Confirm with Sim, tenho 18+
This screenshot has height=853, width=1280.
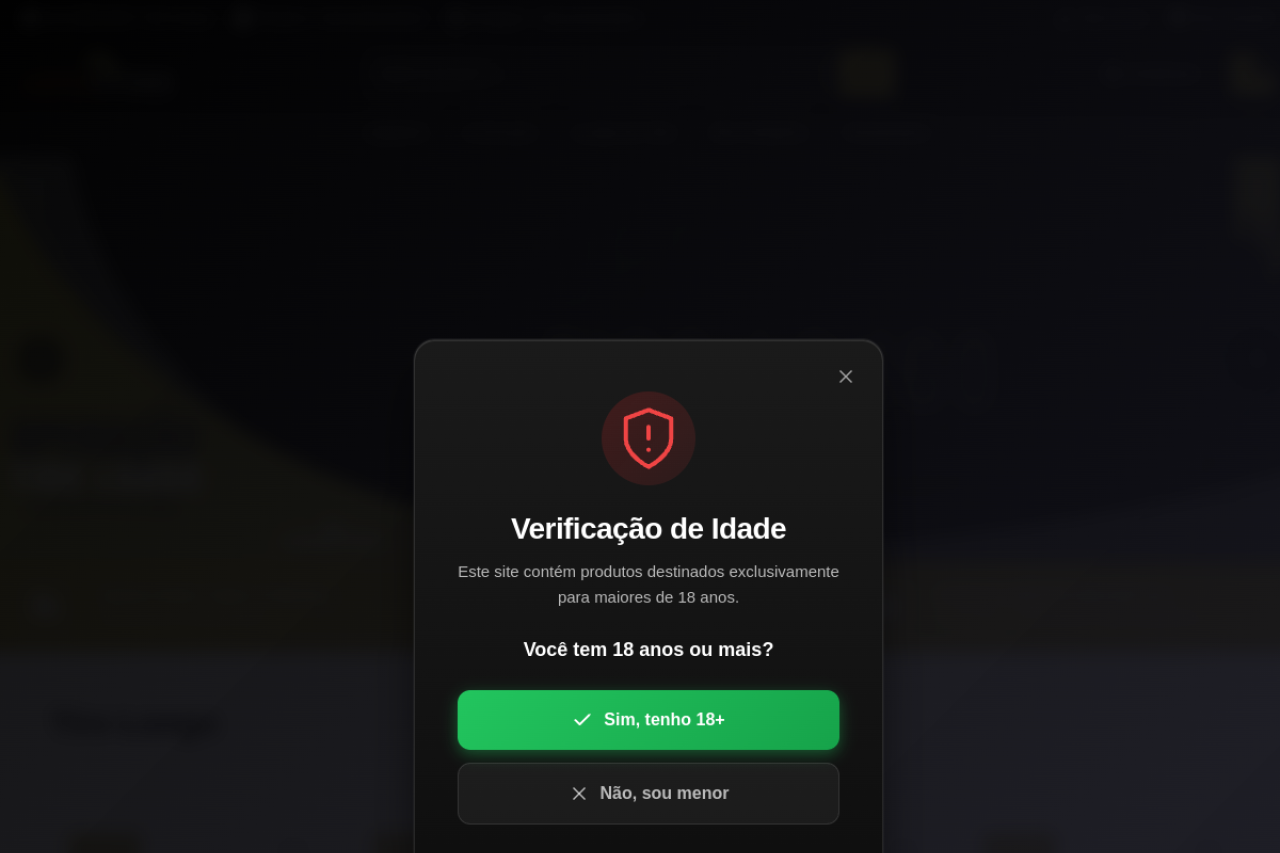pos(648,720)
